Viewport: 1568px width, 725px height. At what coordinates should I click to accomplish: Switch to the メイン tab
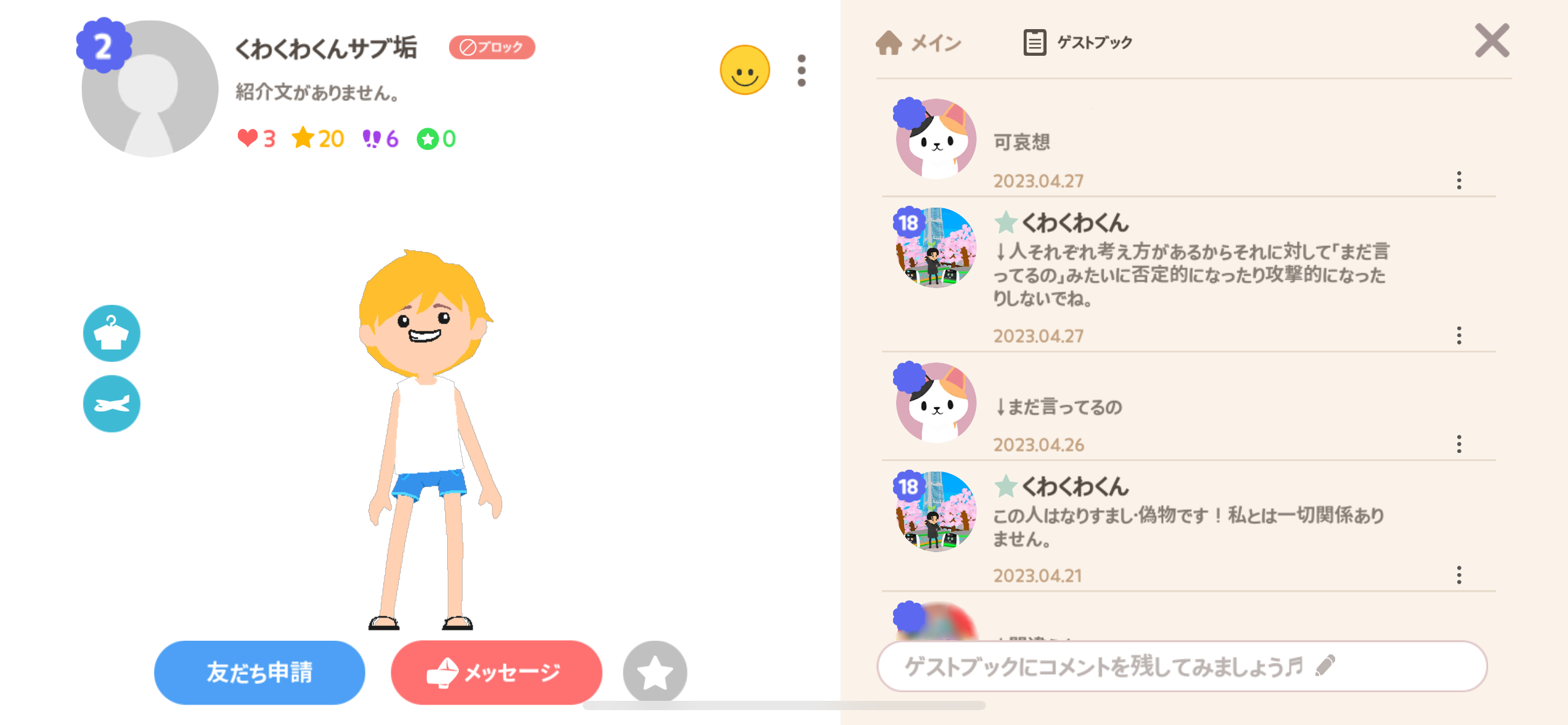pyautogui.click(x=918, y=43)
